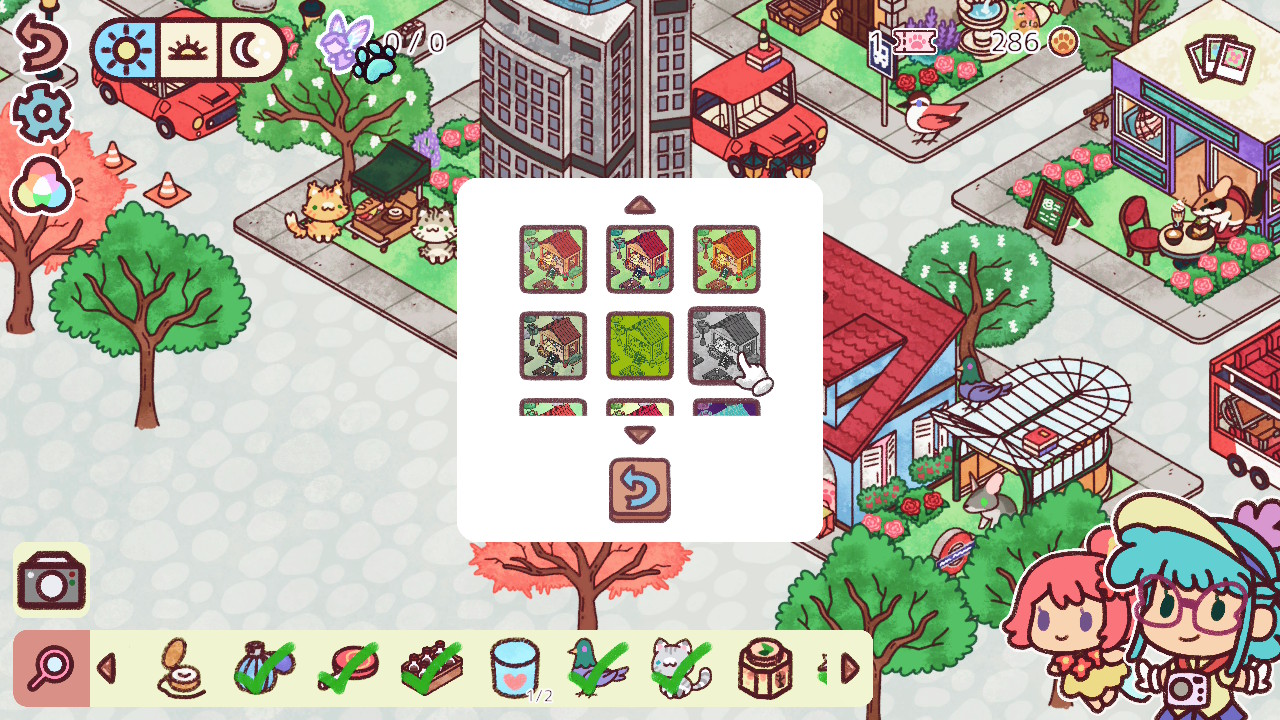The height and width of the screenshot is (720, 1280).
Task: Select the heart cup item
Action: click(x=515, y=666)
